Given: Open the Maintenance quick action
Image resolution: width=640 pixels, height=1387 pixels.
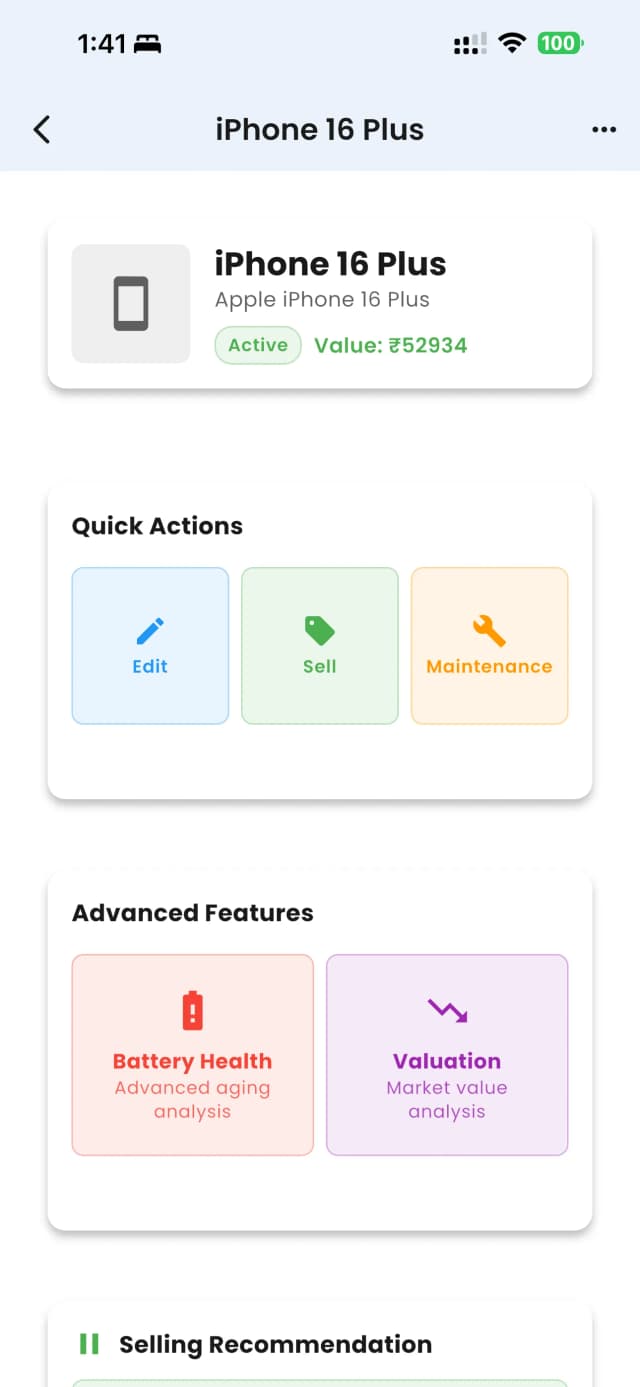Looking at the screenshot, I should tap(489, 646).
